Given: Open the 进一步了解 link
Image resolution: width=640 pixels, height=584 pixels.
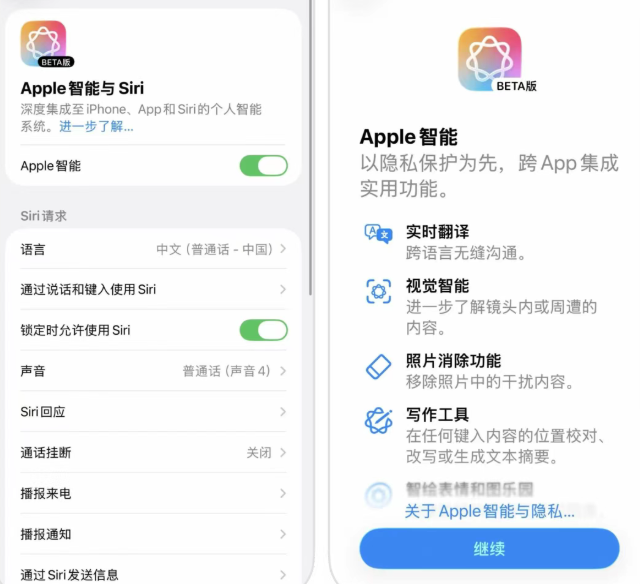Looking at the screenshot, I should pos(96,126).
